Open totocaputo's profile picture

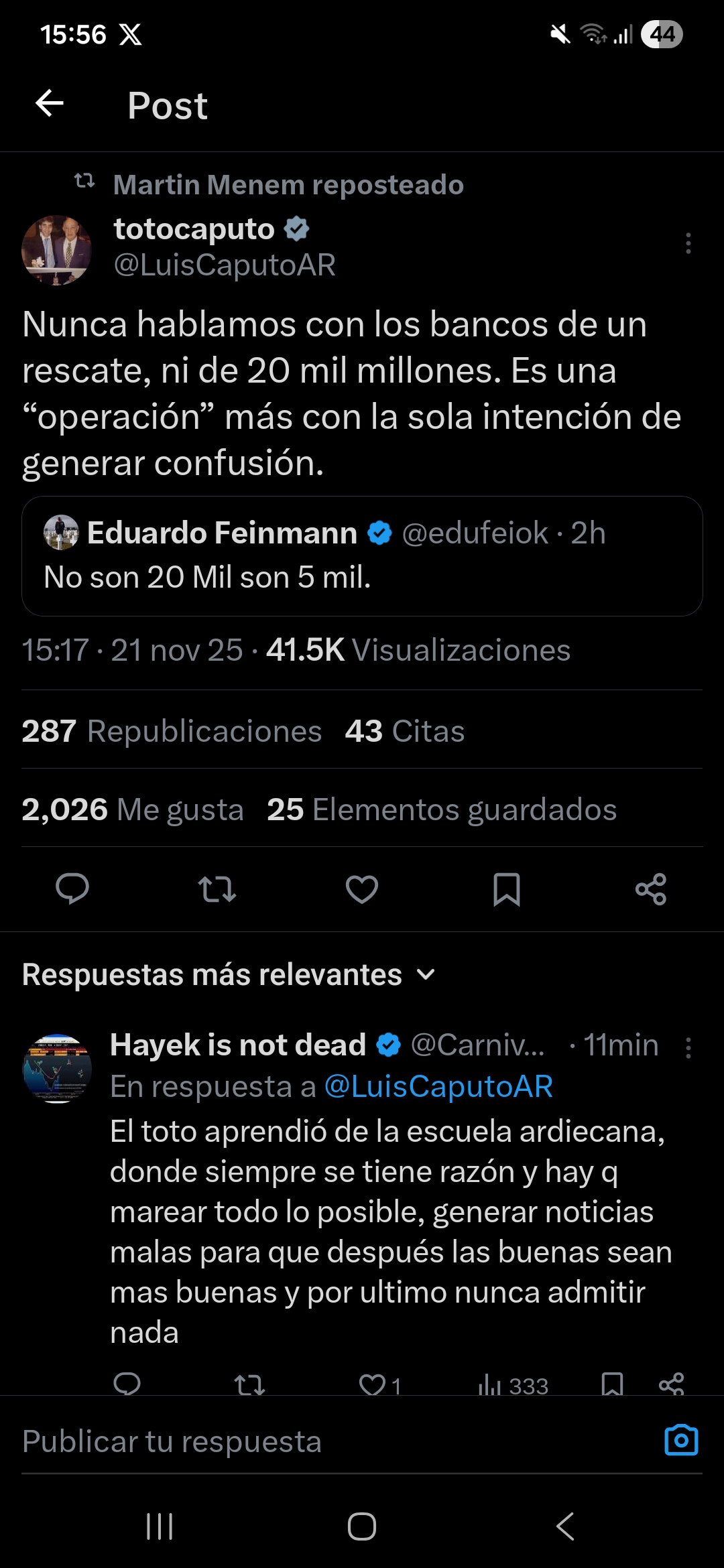57,248
